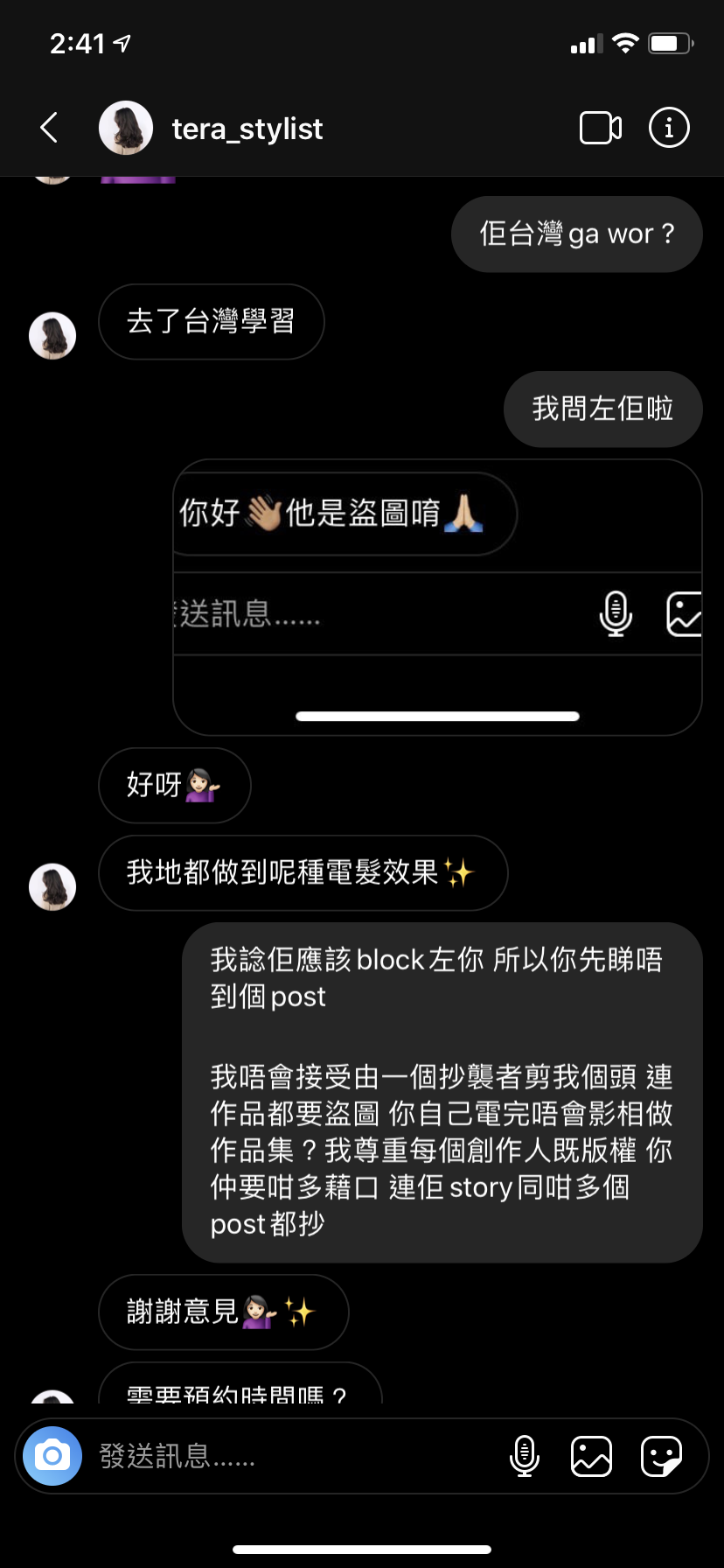Open the camera to send a photo
724x1568 pixels.
52,1456
